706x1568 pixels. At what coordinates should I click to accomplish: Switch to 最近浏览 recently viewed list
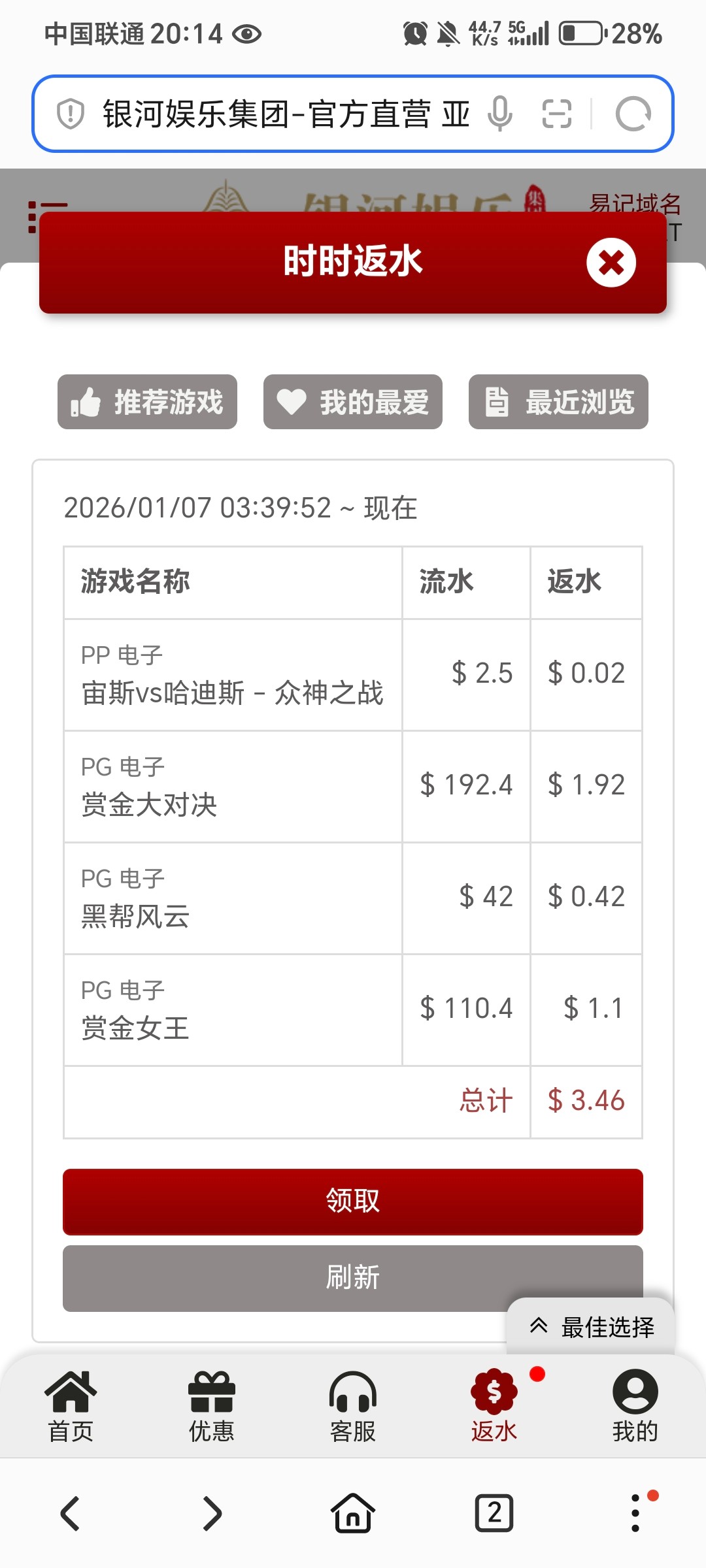[x=557, y=402]
